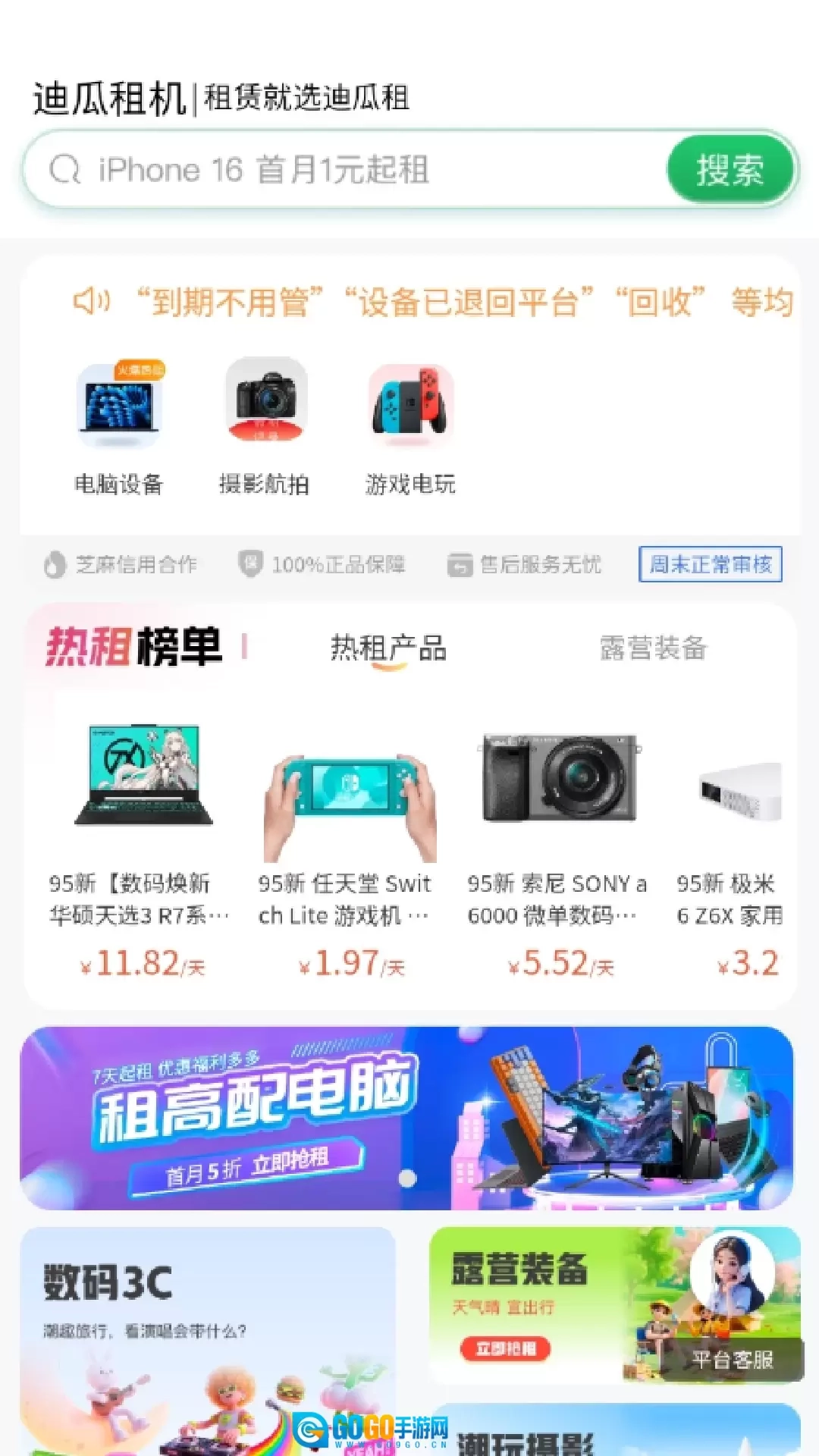Click the 周末正常审核 link
The height and width of the screenshot is (1456, 819).
[x=711, y=565]
